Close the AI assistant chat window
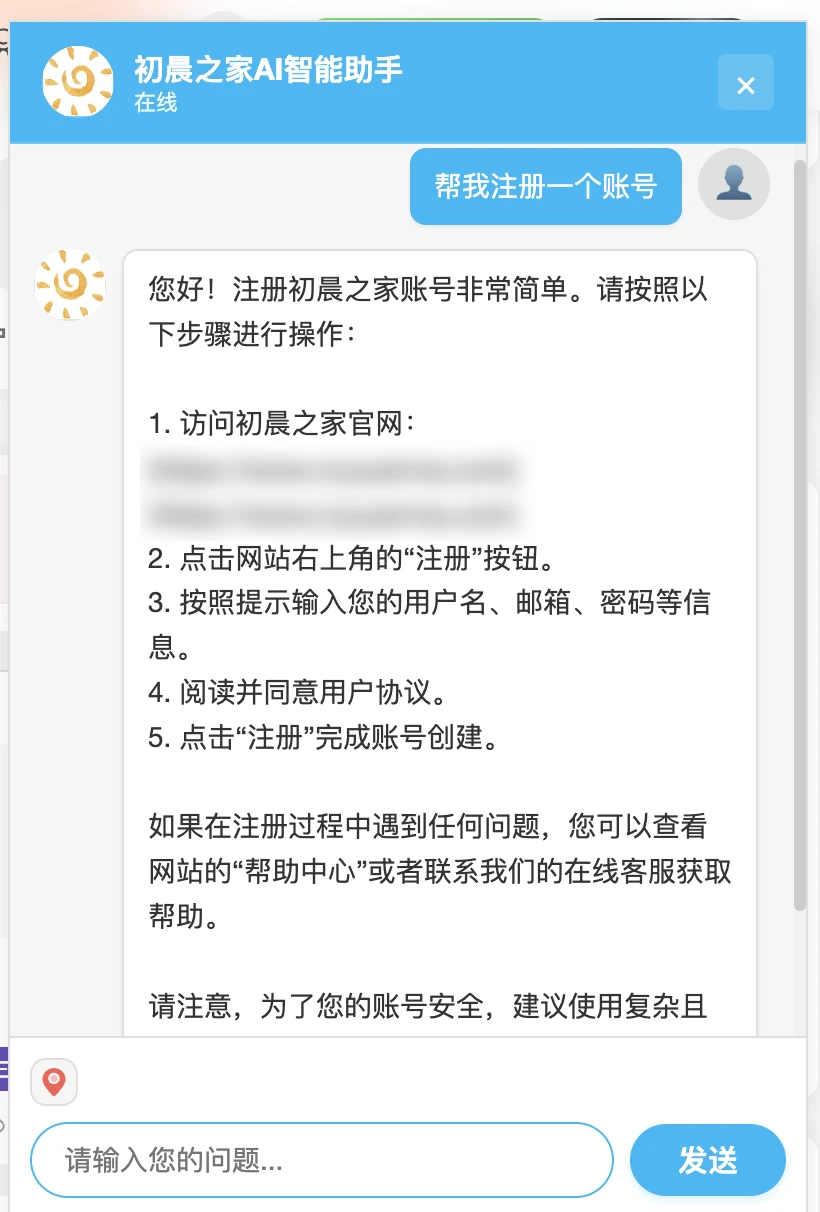Image resolution: width=820 pixels, height=1212 pixels. click(745, 84)
